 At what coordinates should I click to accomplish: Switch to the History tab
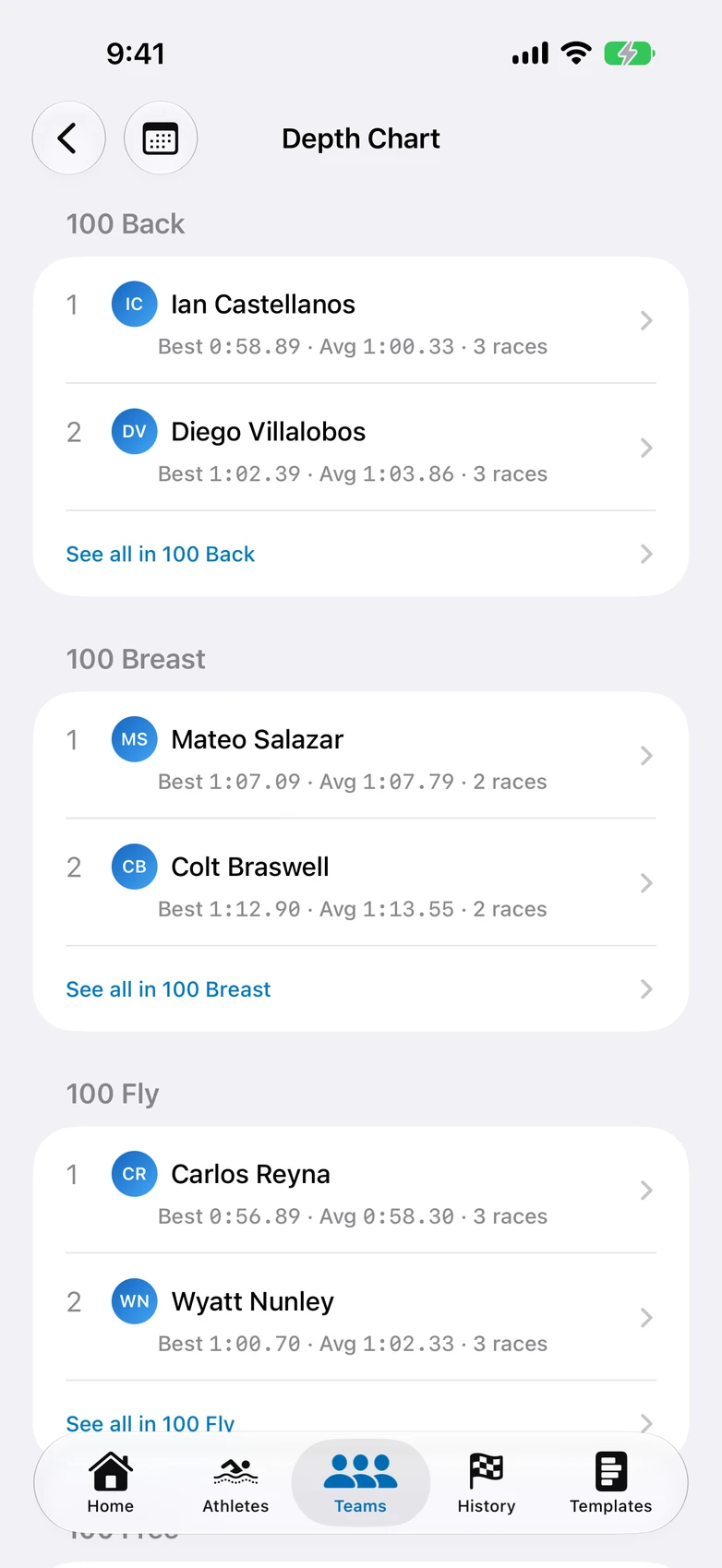tap(487, 1483)
